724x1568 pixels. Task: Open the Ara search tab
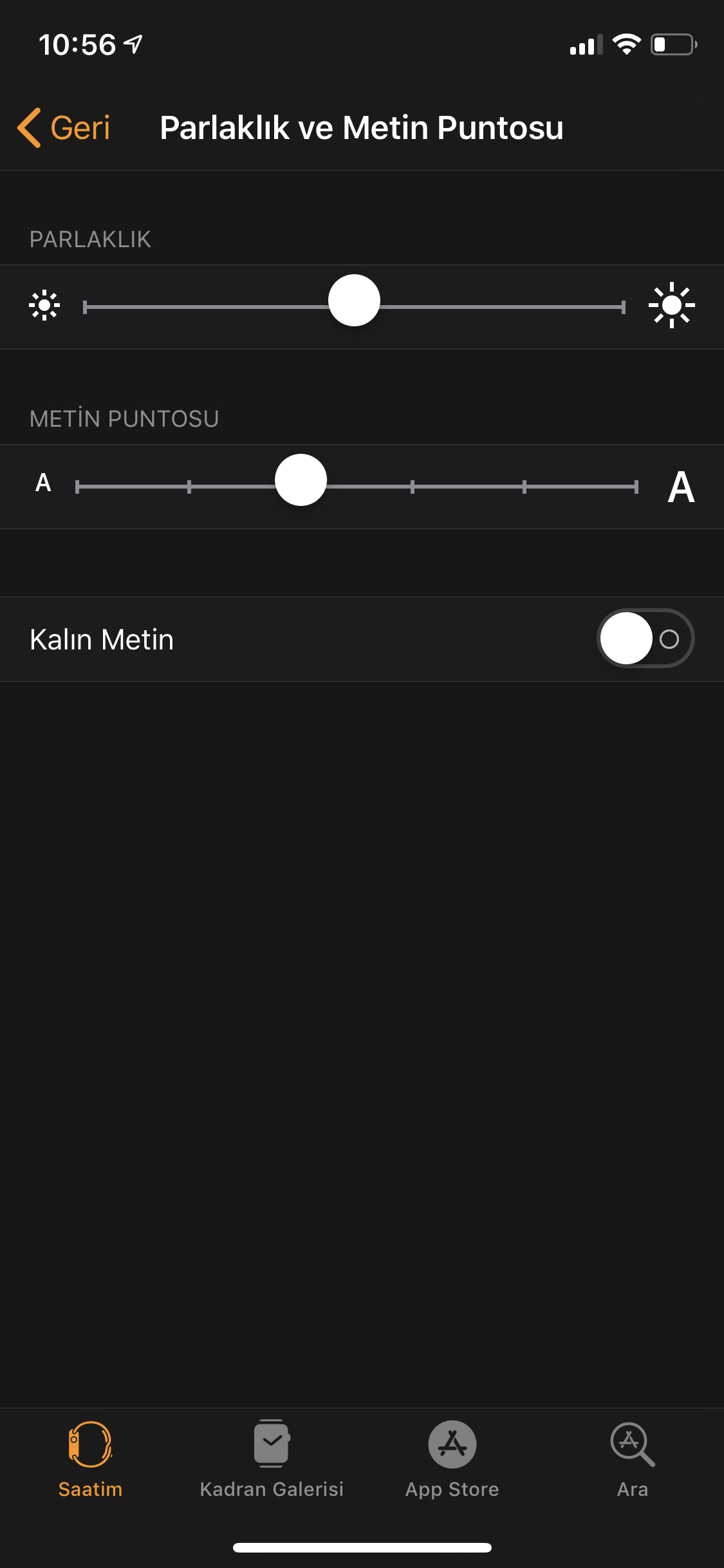pos(633,1459)
